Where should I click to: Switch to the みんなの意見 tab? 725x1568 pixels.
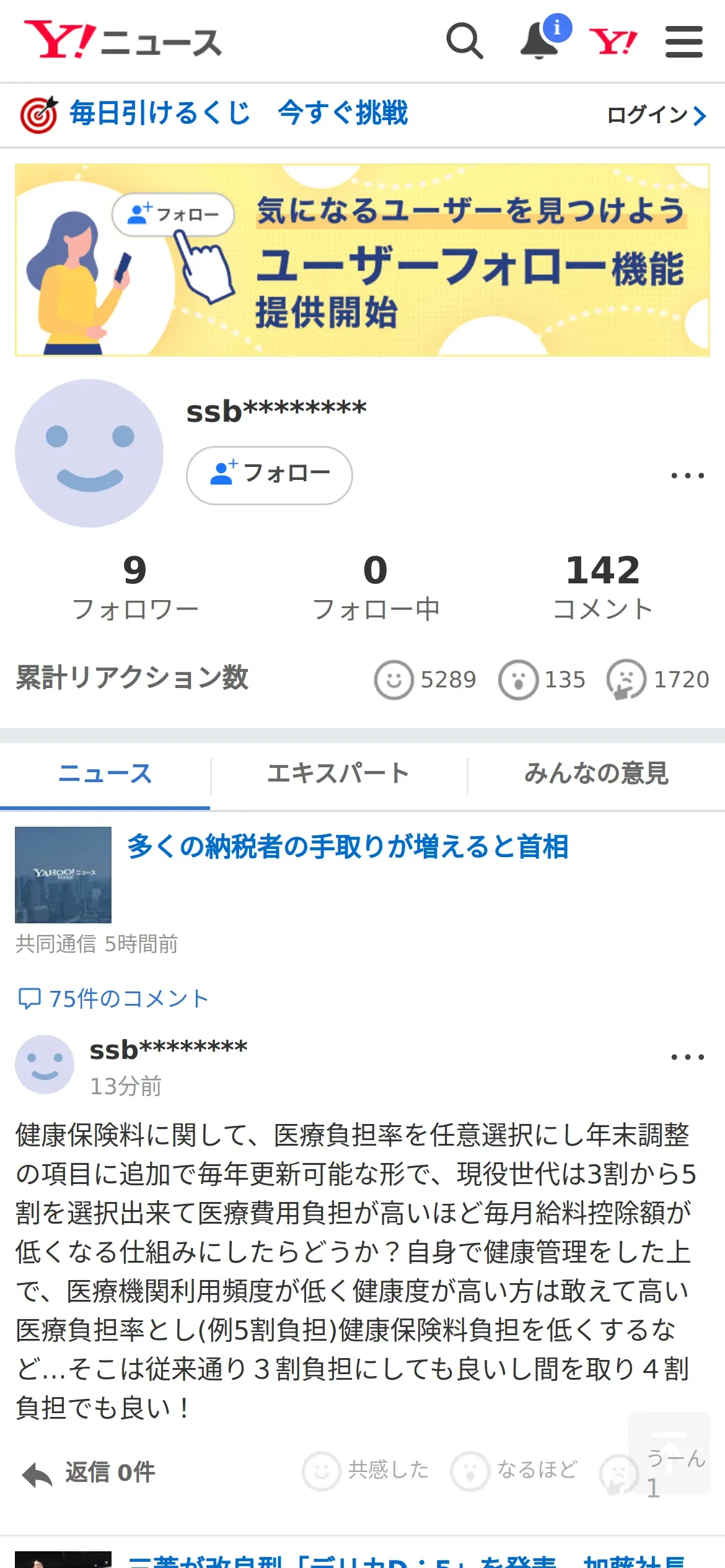596,774
